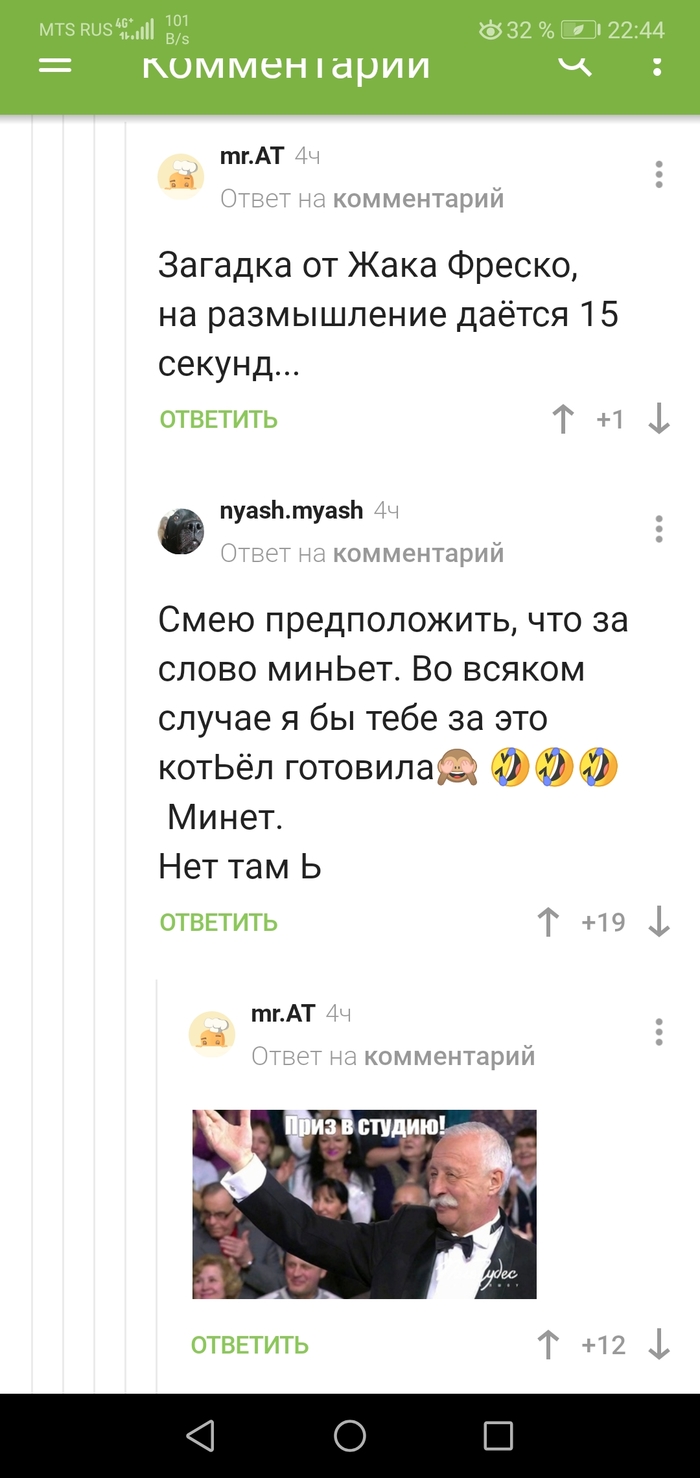Reply to mr.AT's image comment
The image size is (700, 1478).
click(249, 1345)
